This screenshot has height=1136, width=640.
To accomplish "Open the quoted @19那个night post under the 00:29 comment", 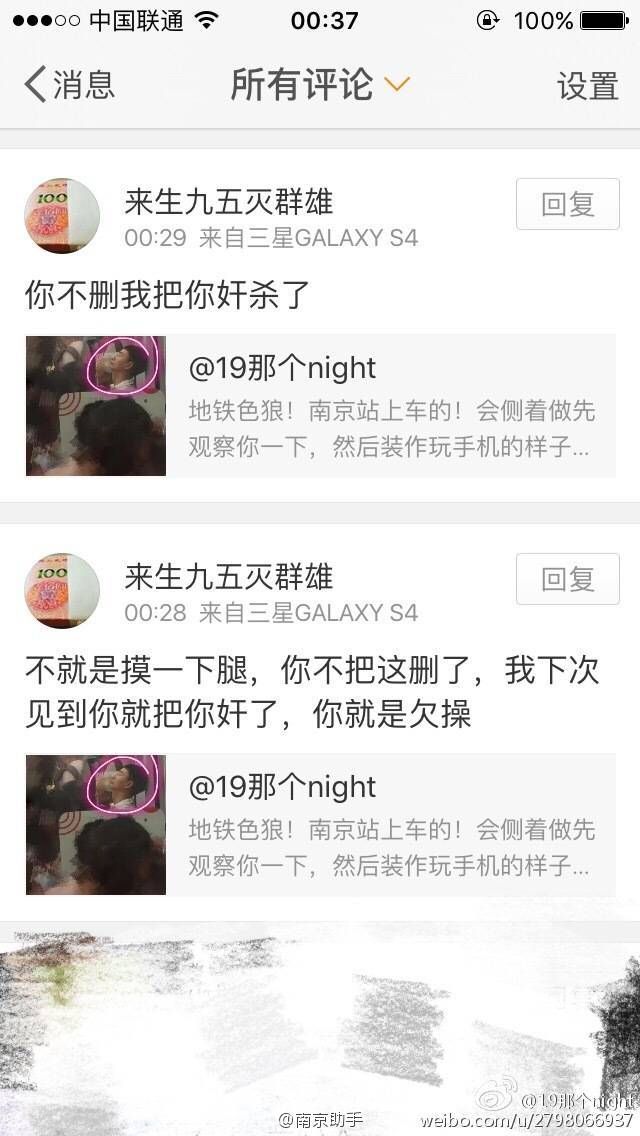I will (x=390, y=405).
